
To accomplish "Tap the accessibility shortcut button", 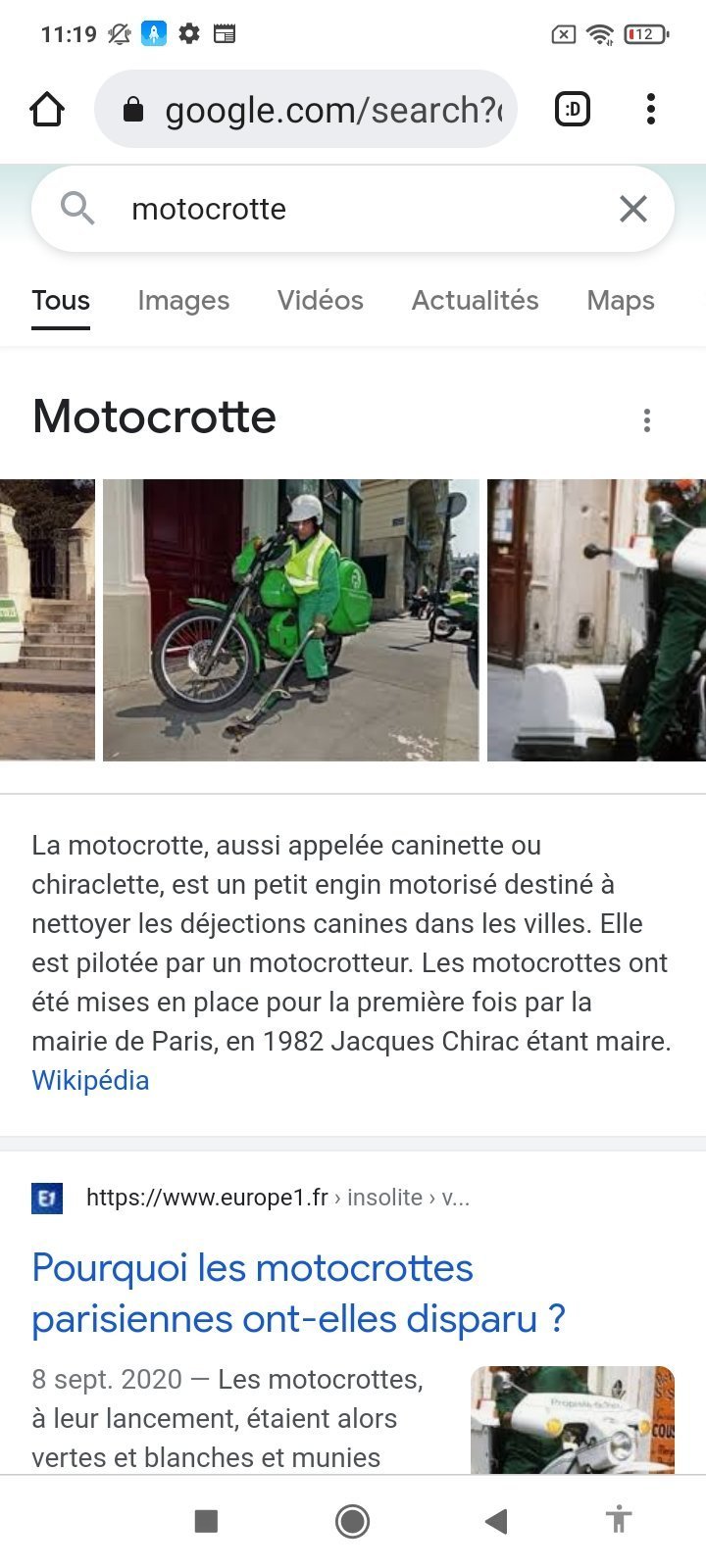I will point(618,1520).
